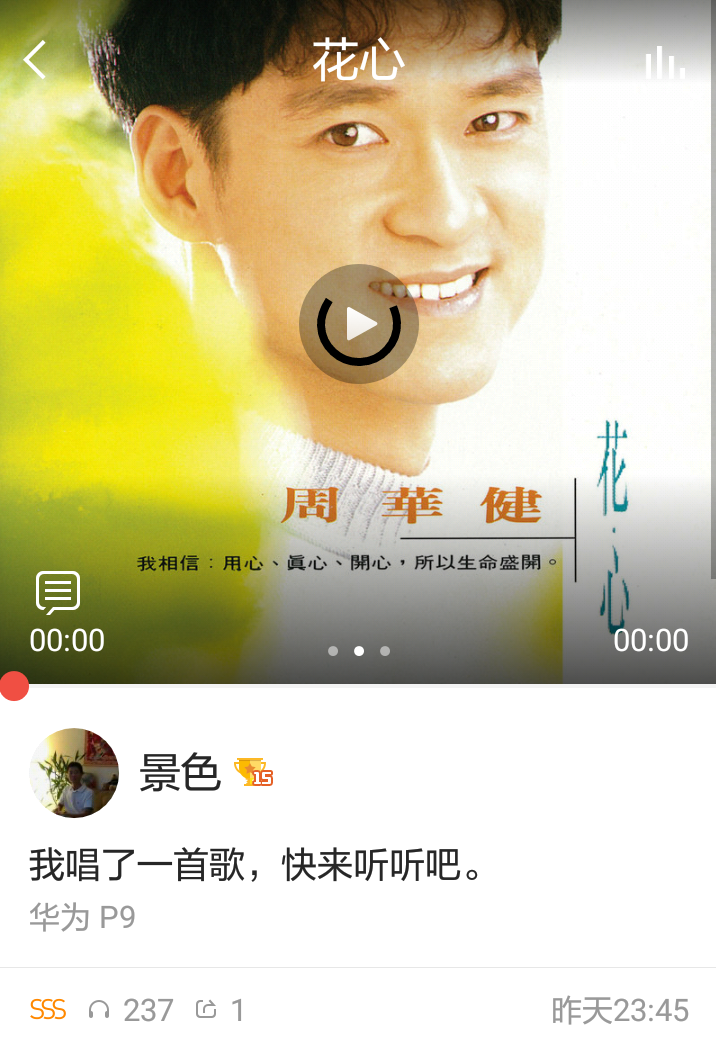Open the now-playing equalizer icon
This screenshot has width=716, height=1045.
pyautogui.click(x=664, y=62)
